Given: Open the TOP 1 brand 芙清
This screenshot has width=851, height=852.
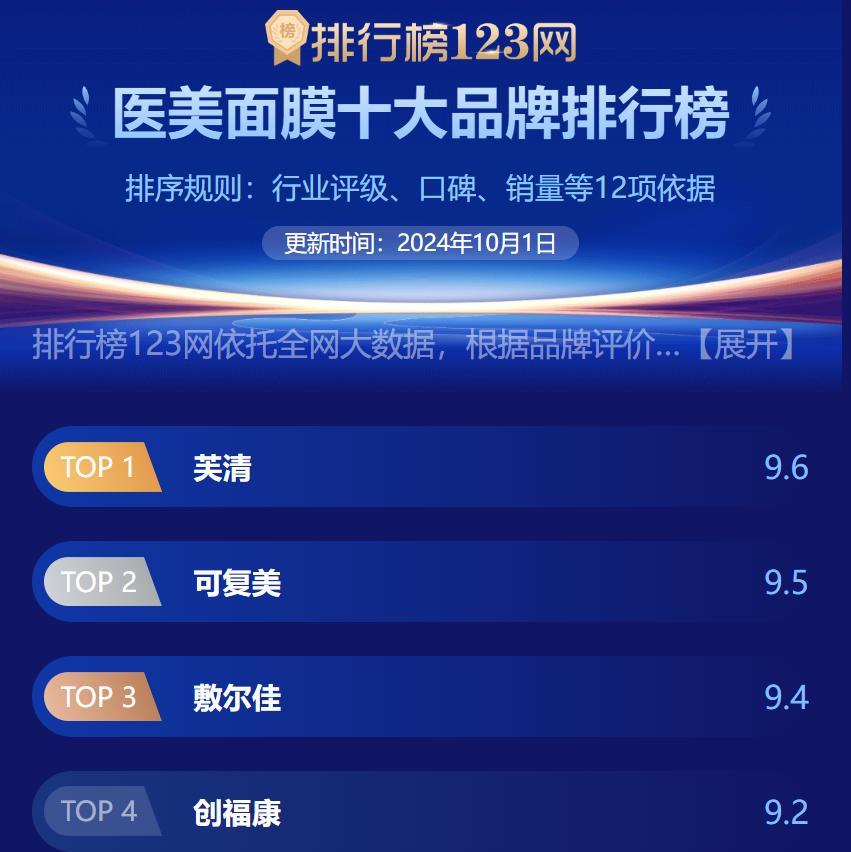Looking at the screenshot, I should click(222, 468).
